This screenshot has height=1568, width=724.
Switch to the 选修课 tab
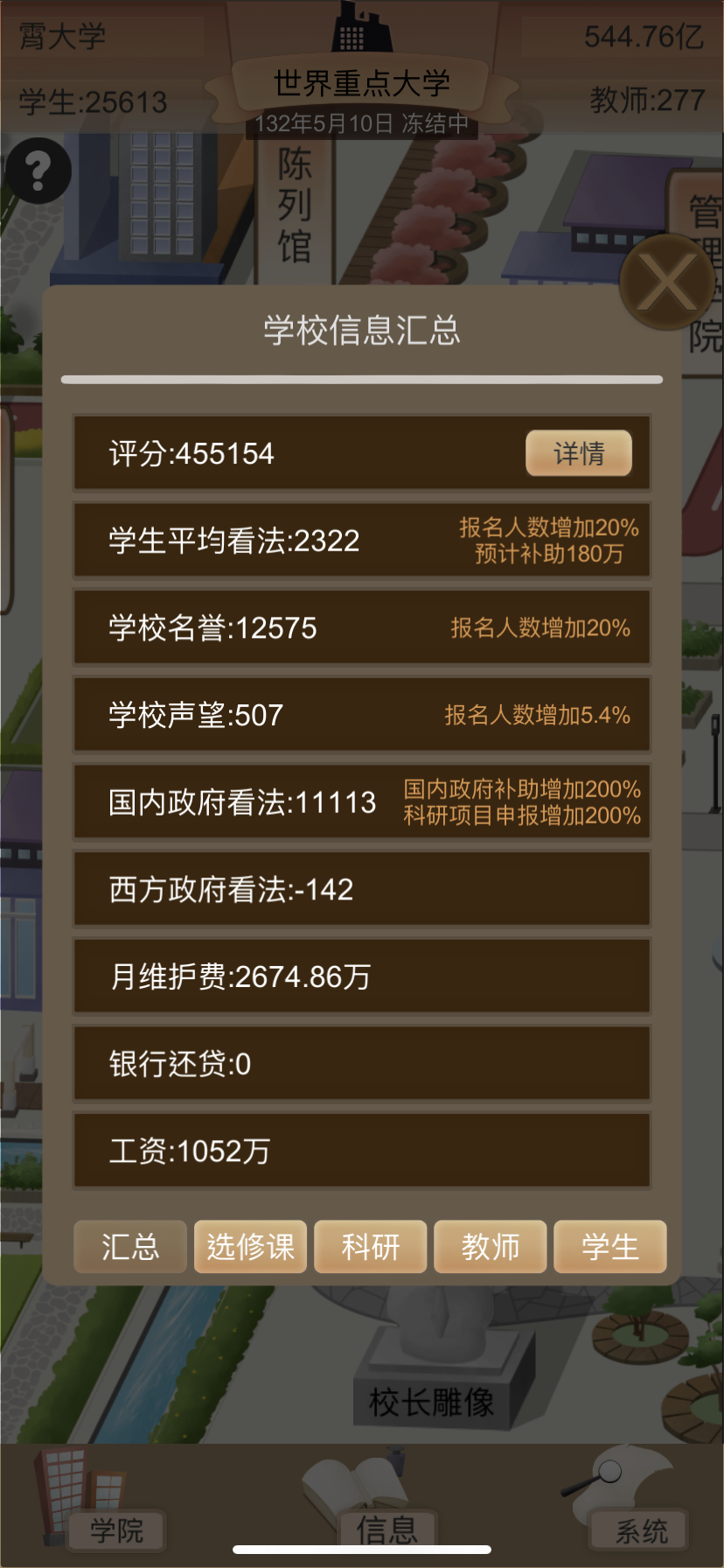[x=250, y=1247]
